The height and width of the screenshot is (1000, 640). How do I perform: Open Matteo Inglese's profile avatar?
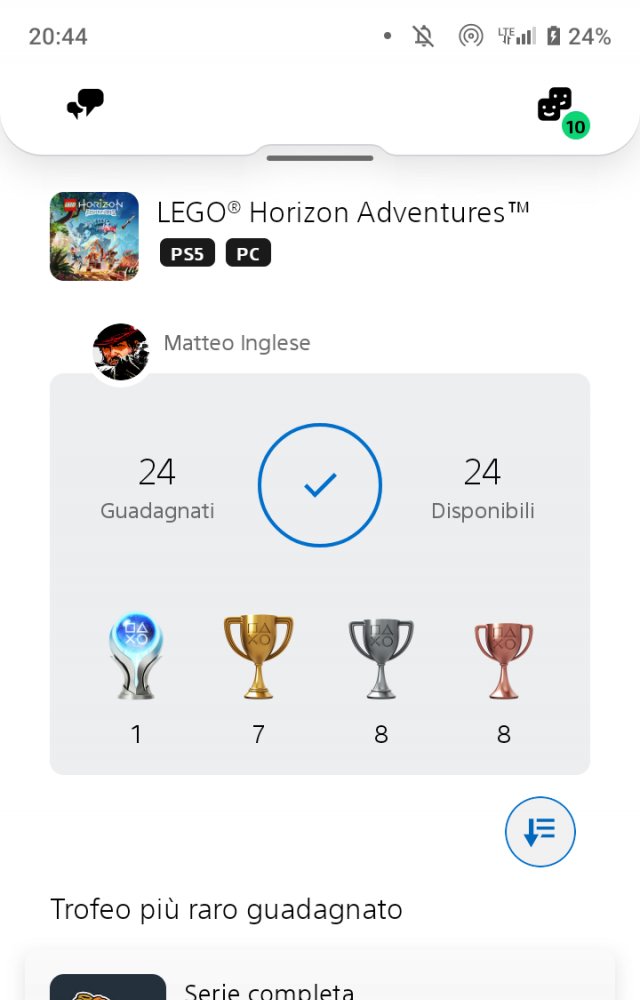(x=121, y=352)
